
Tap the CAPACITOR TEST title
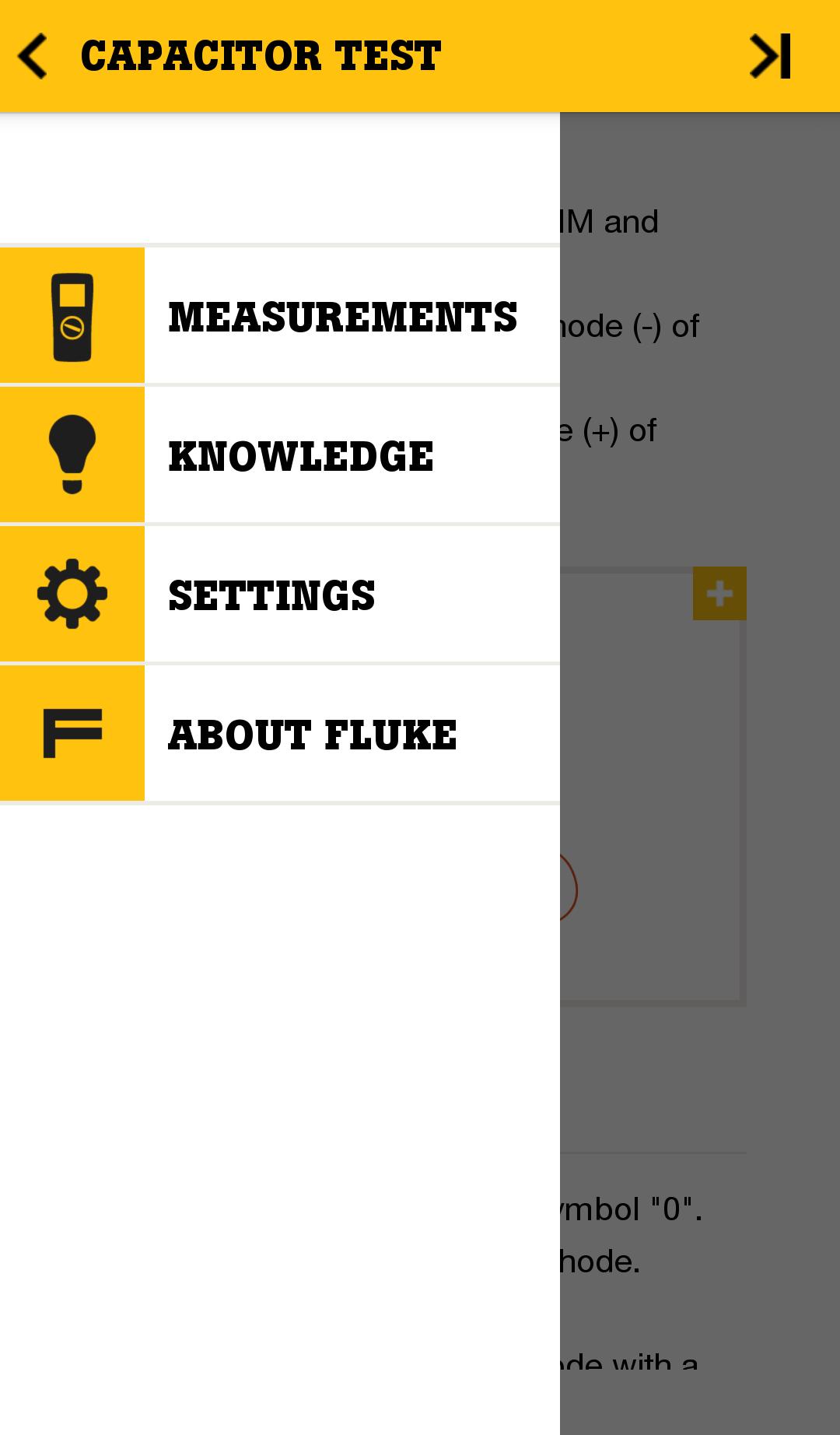tap(261, 56)
